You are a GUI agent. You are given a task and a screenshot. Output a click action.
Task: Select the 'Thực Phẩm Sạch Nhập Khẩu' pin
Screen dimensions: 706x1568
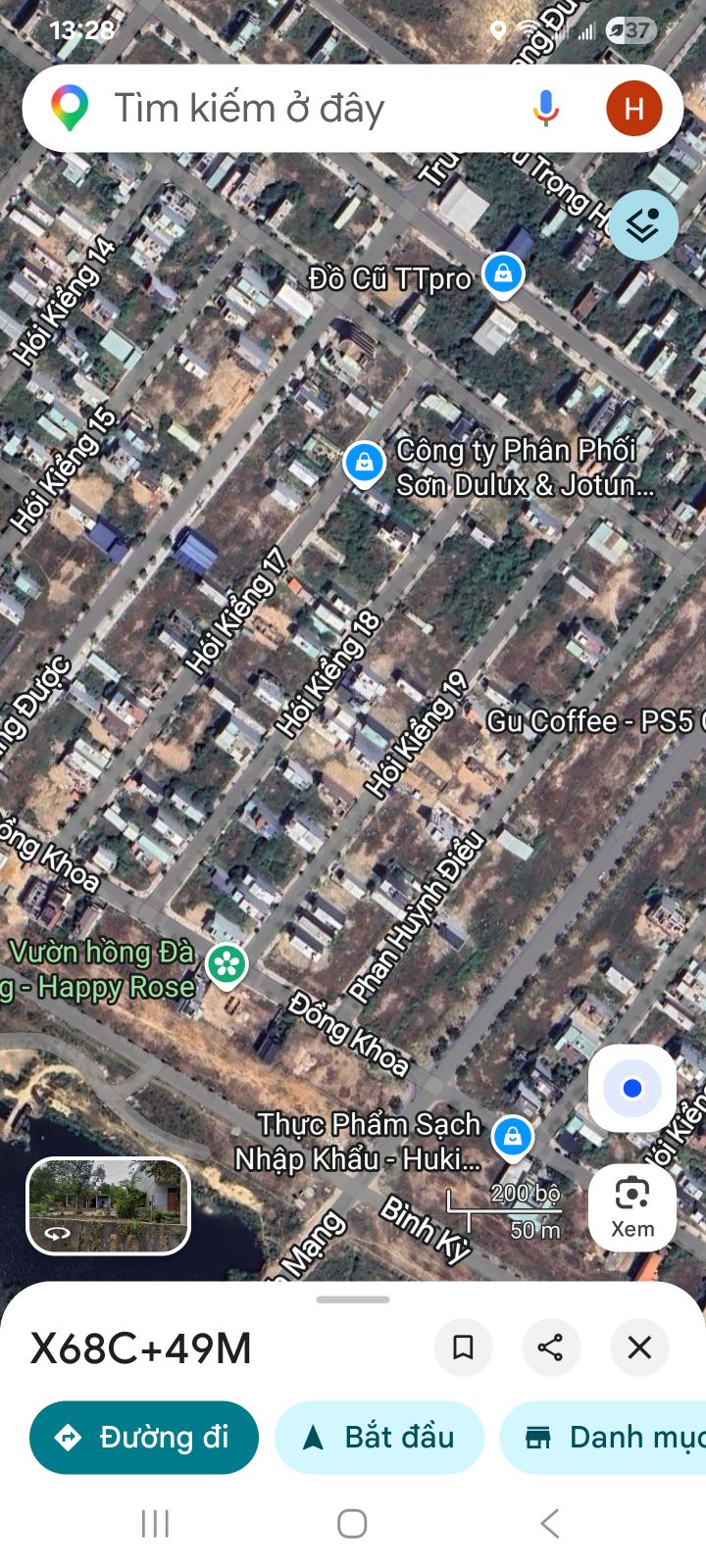512,1137
